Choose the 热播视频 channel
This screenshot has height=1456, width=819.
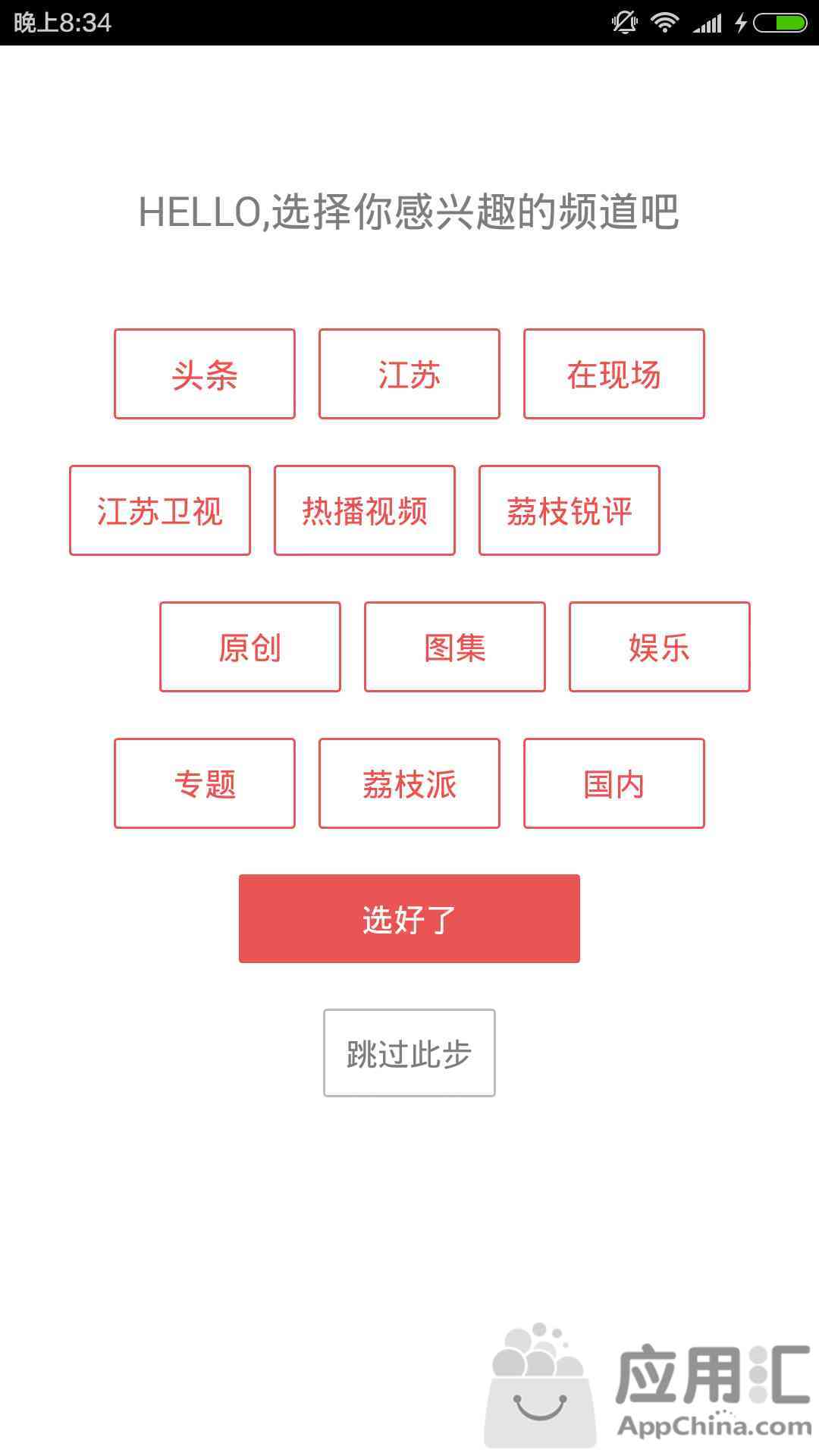click(x=365, y=510)
